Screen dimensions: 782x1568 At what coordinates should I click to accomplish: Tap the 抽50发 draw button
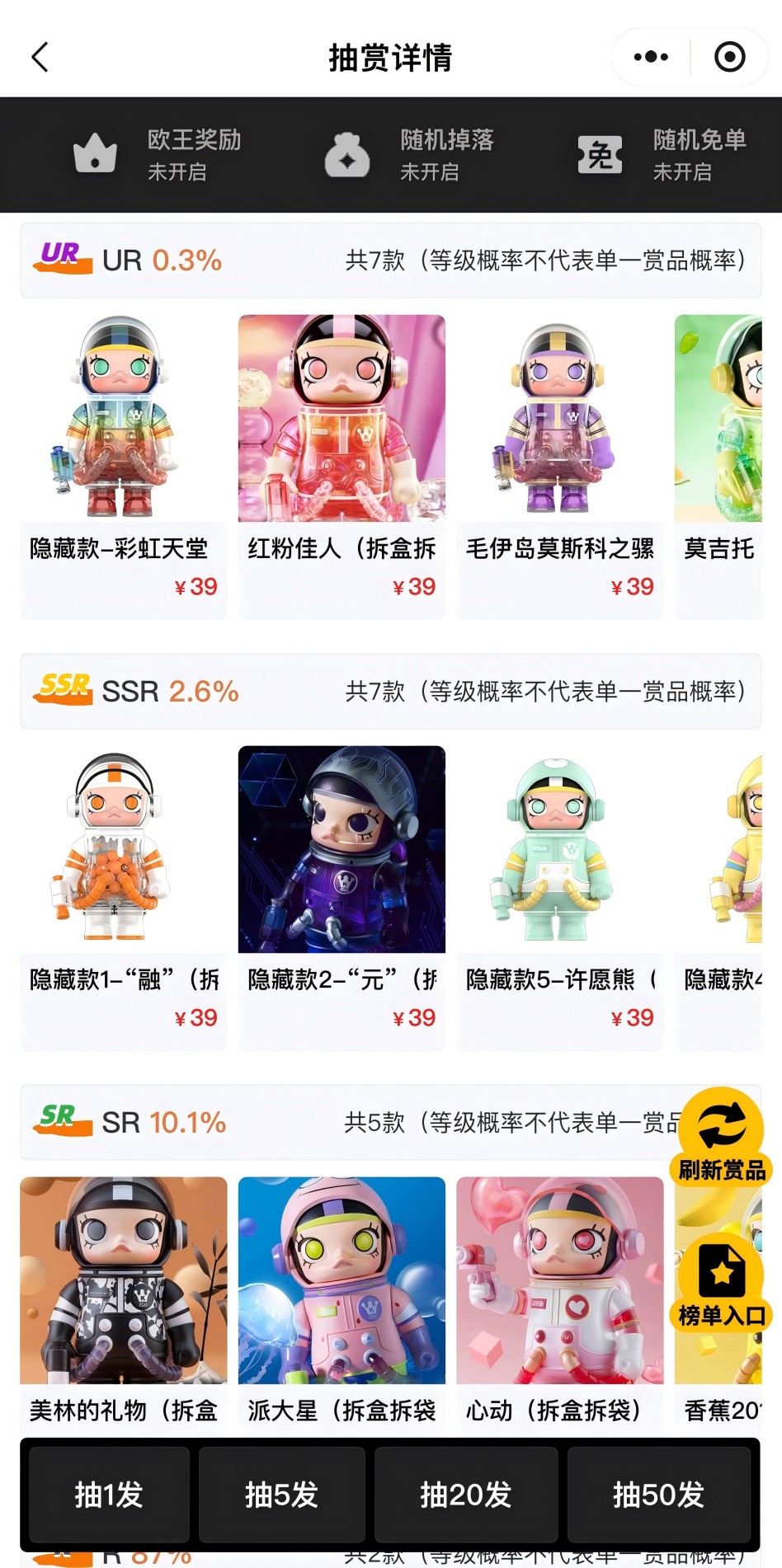tap(656, 1495)
